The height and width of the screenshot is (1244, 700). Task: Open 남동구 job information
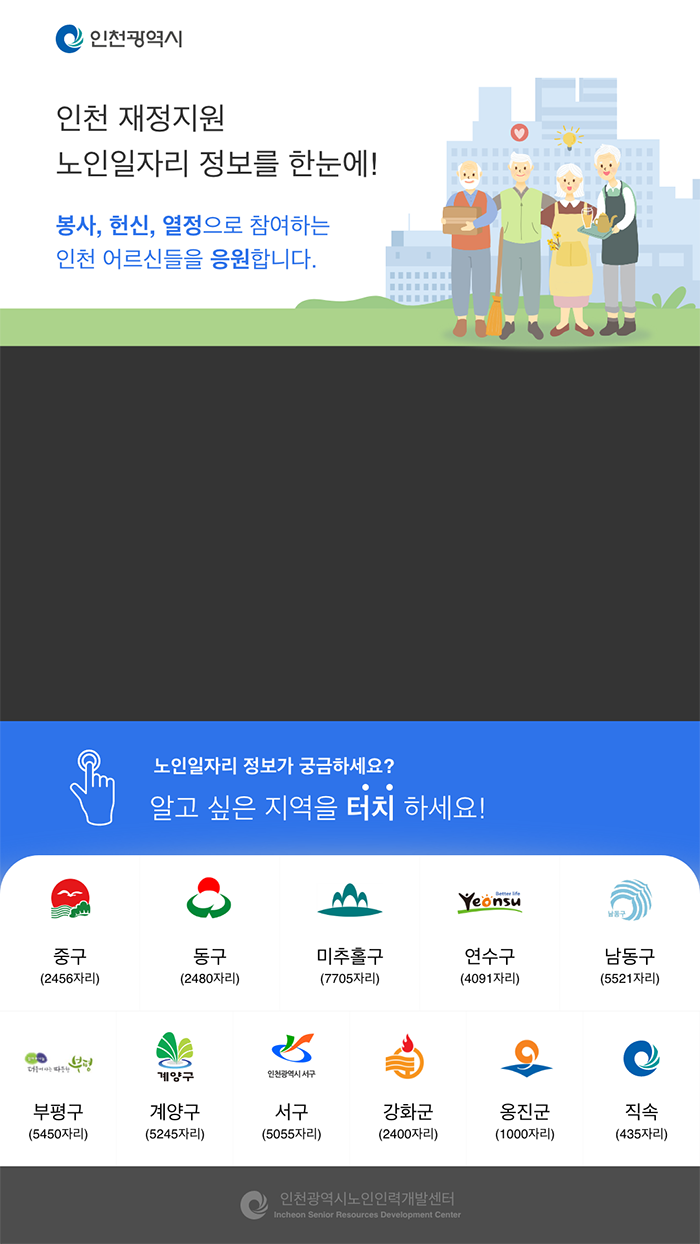630,932
